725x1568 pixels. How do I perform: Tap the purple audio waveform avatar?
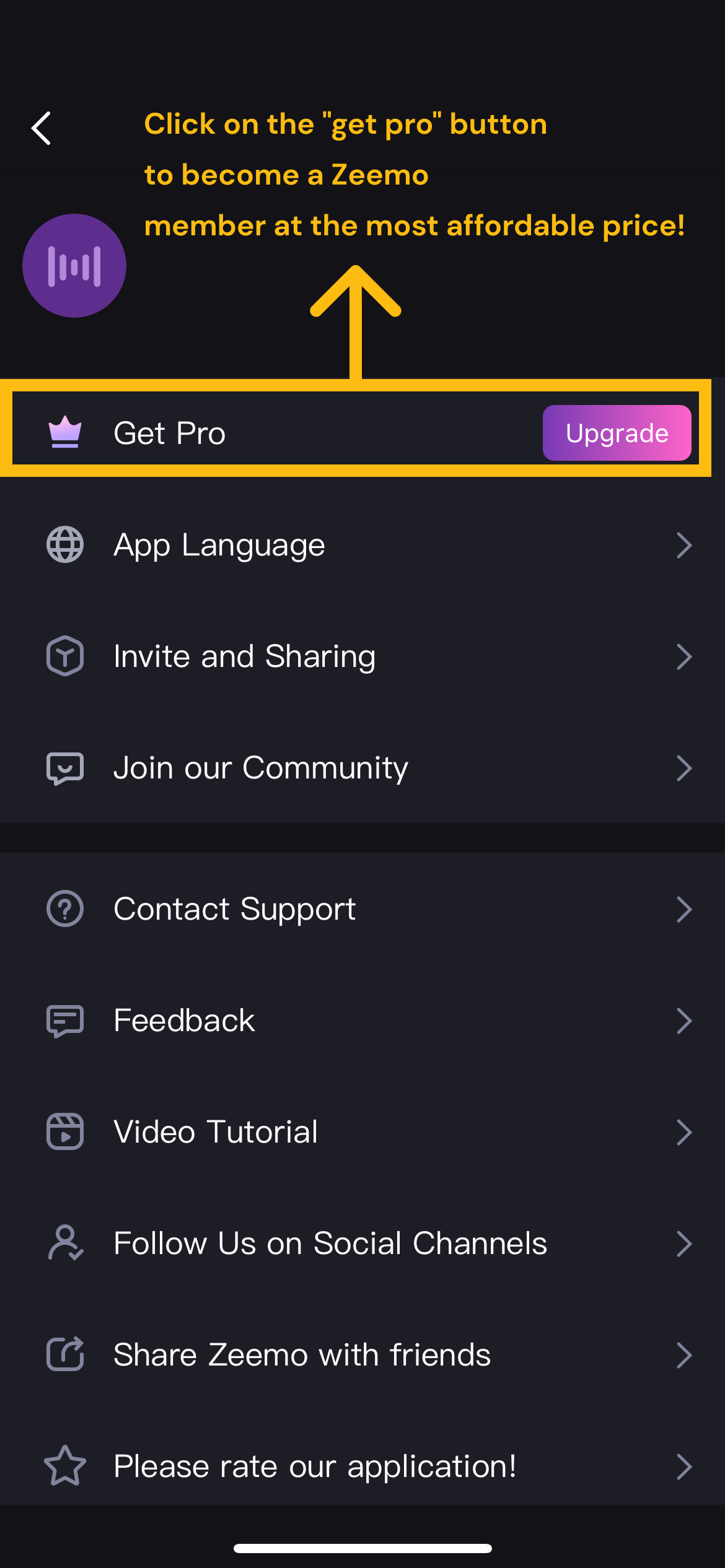click(x=74, y=265)
